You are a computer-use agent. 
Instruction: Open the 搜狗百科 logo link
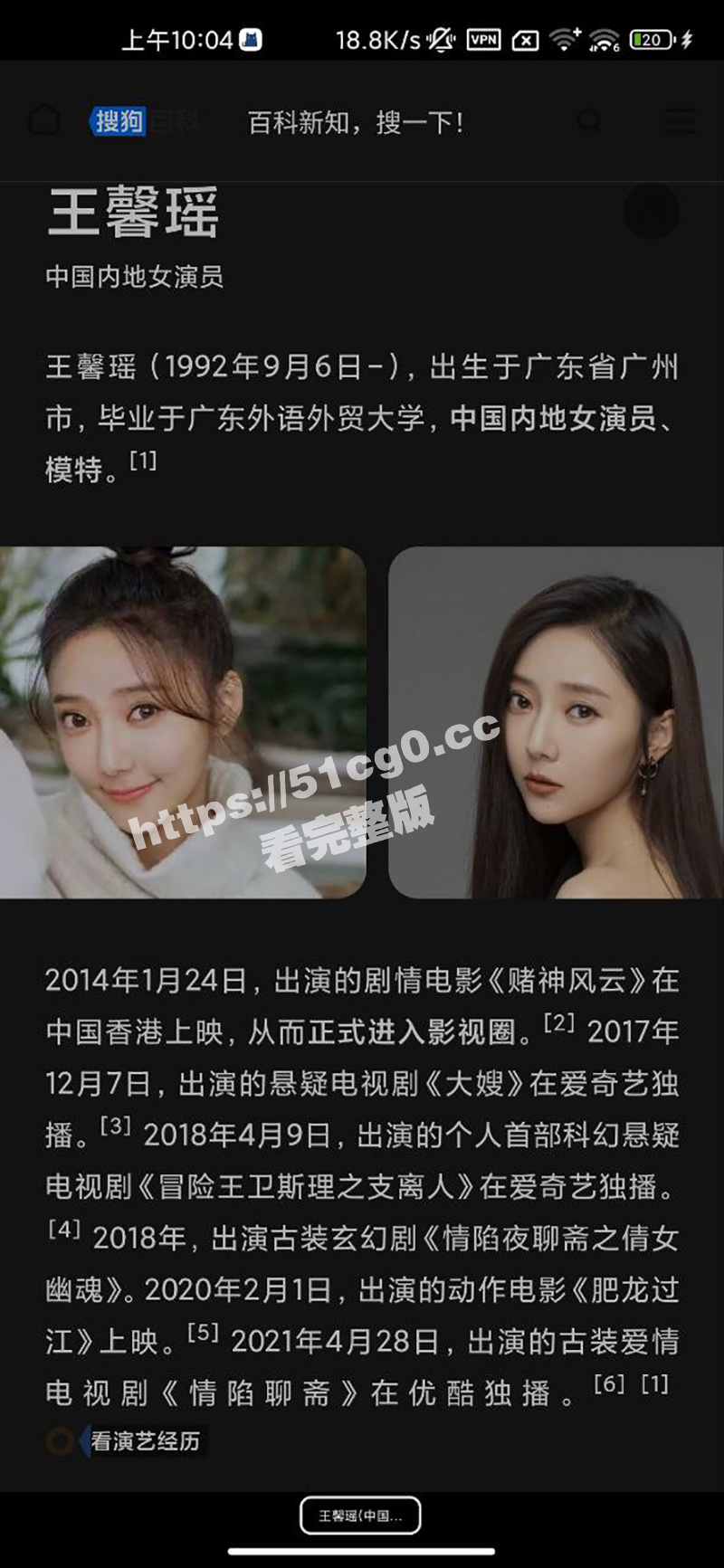[145, 121]
